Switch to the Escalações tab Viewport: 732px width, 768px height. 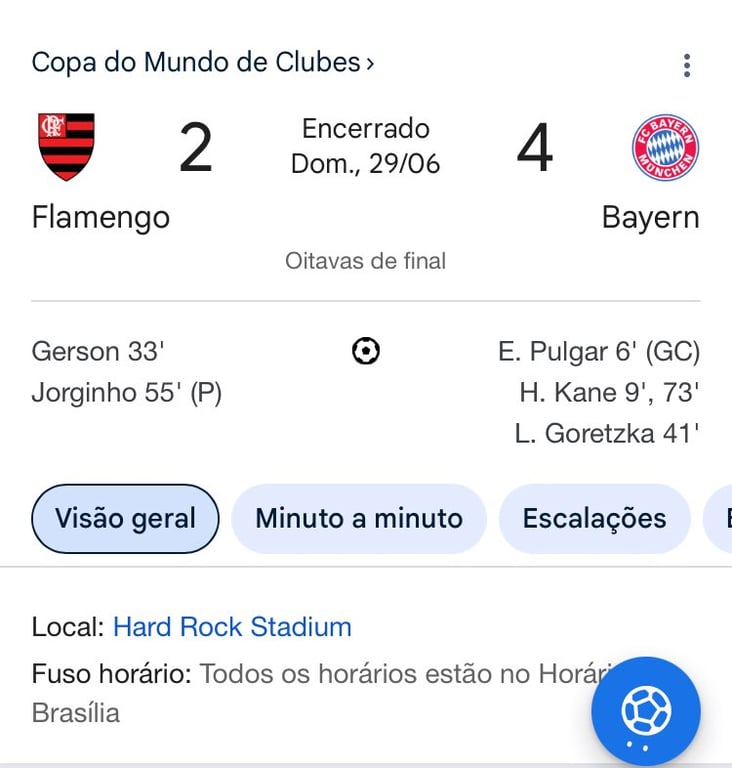[594, 518]
